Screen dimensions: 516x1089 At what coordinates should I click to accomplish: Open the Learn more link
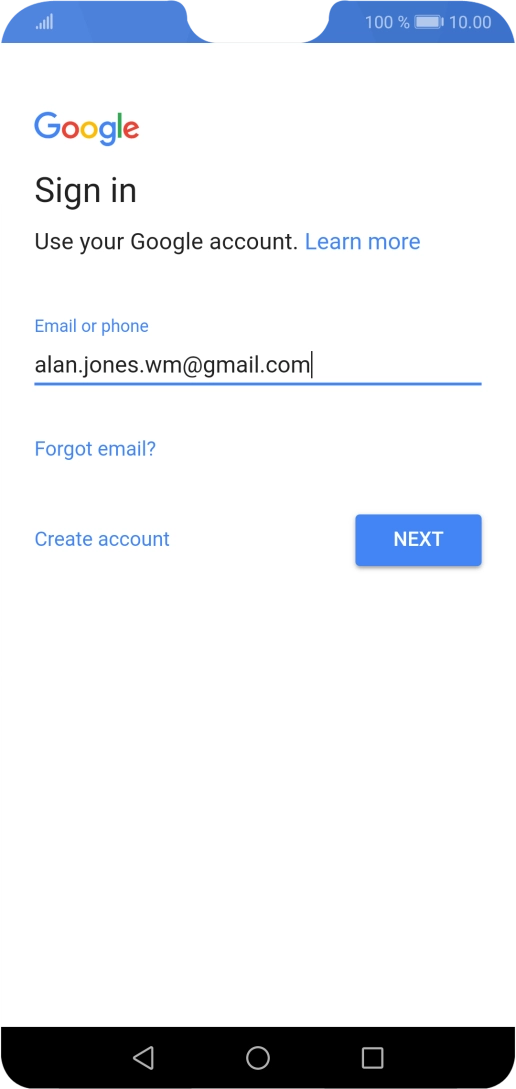click(x=363, y=242)
